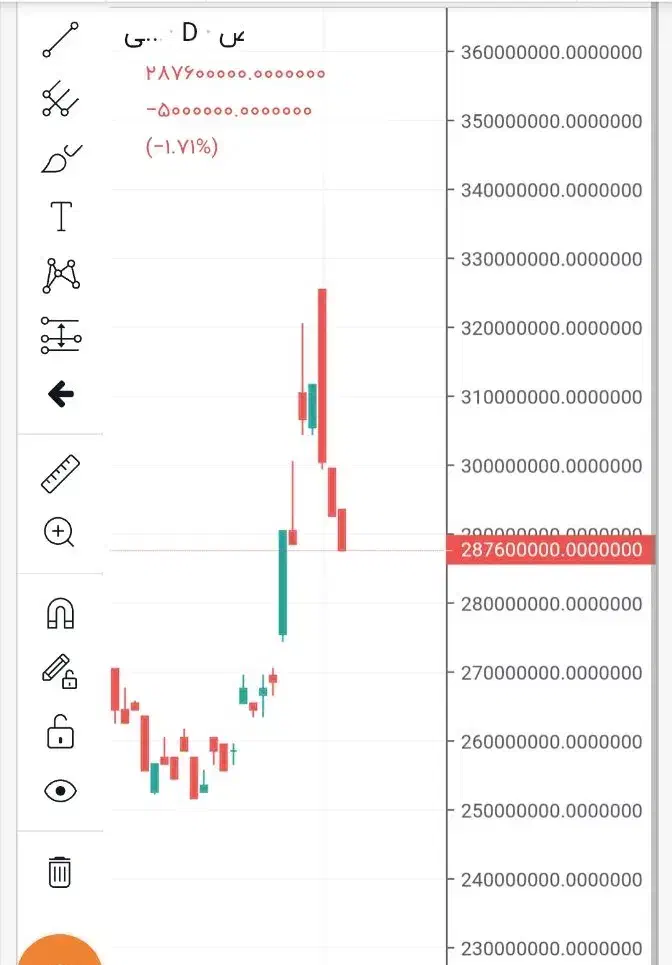Viewport: 672px width, 965px height.
Task: Tap the black left arrow icon
Action: [61, 395]
